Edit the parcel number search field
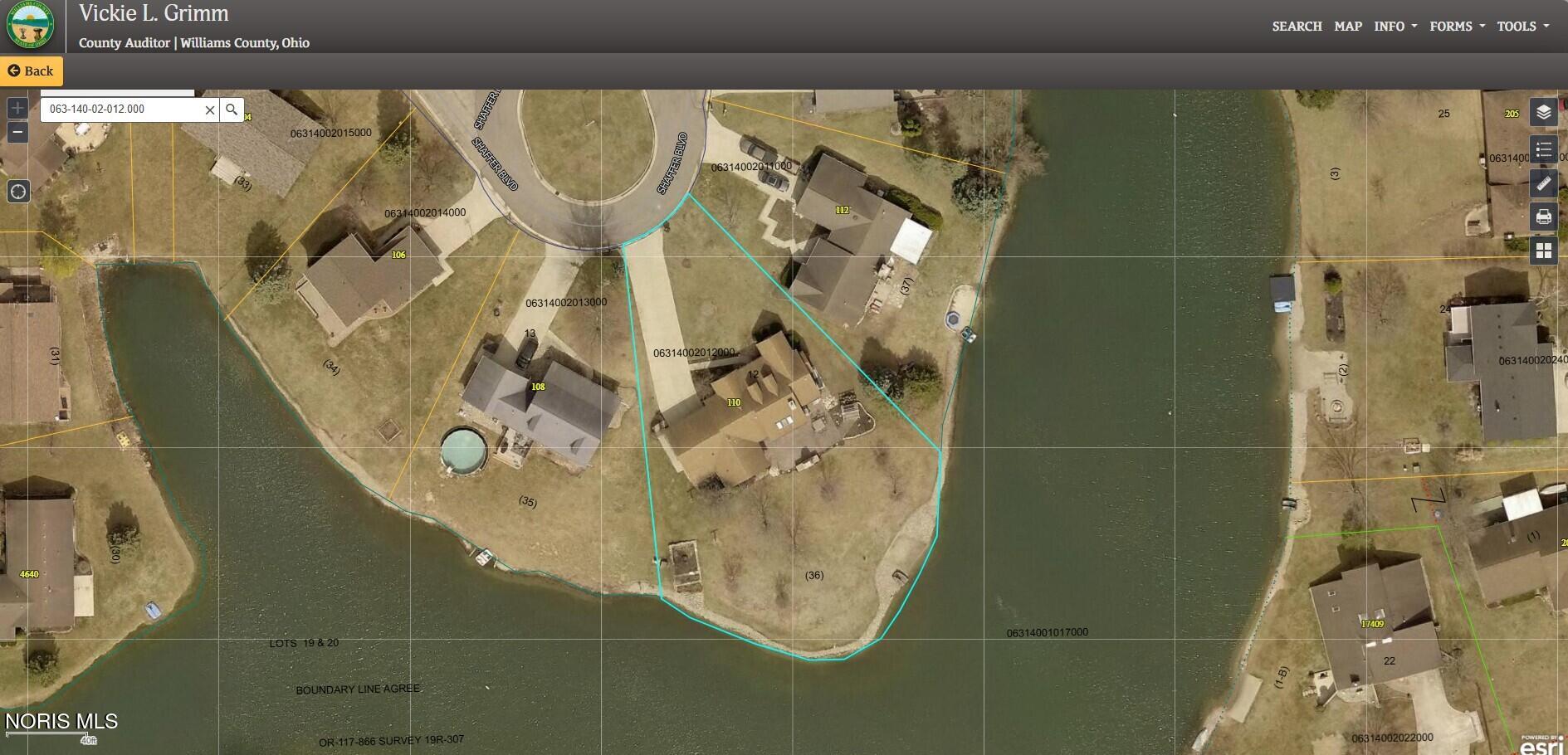 [x=123, y=110]
